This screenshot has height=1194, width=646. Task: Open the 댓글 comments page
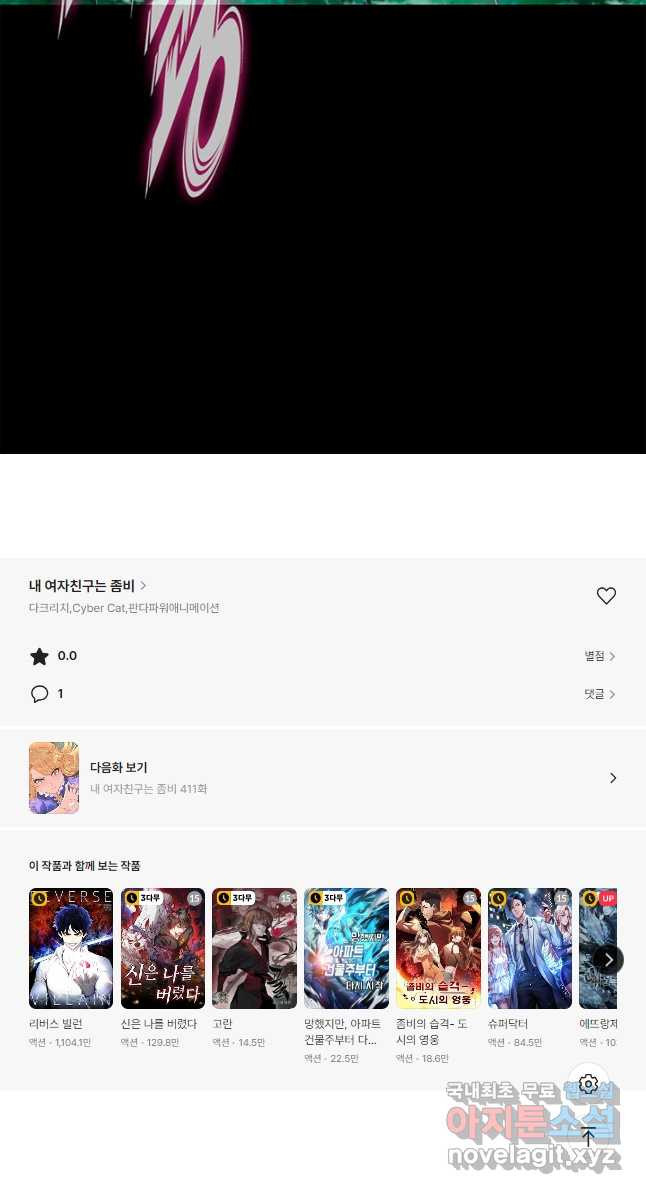600,694
